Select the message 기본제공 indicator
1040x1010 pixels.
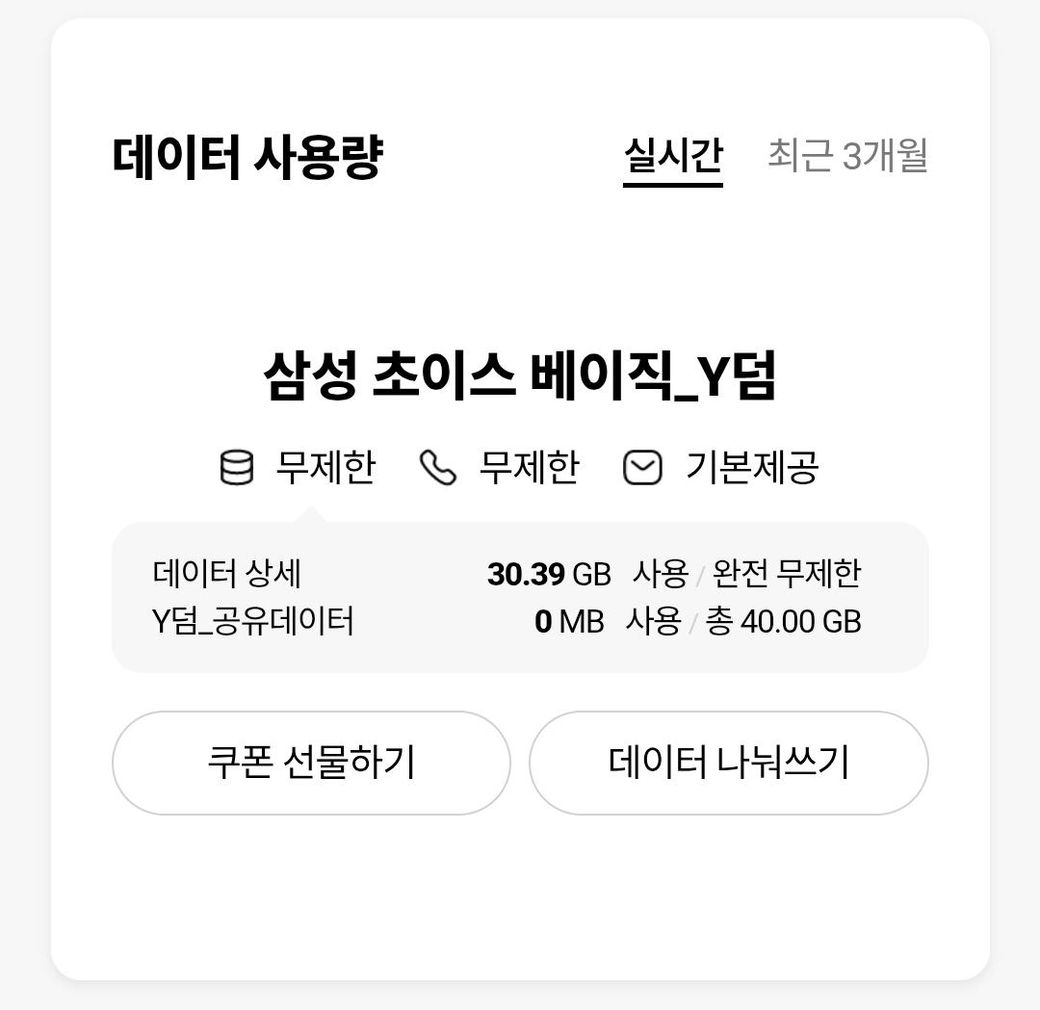(x=721, y=467)
